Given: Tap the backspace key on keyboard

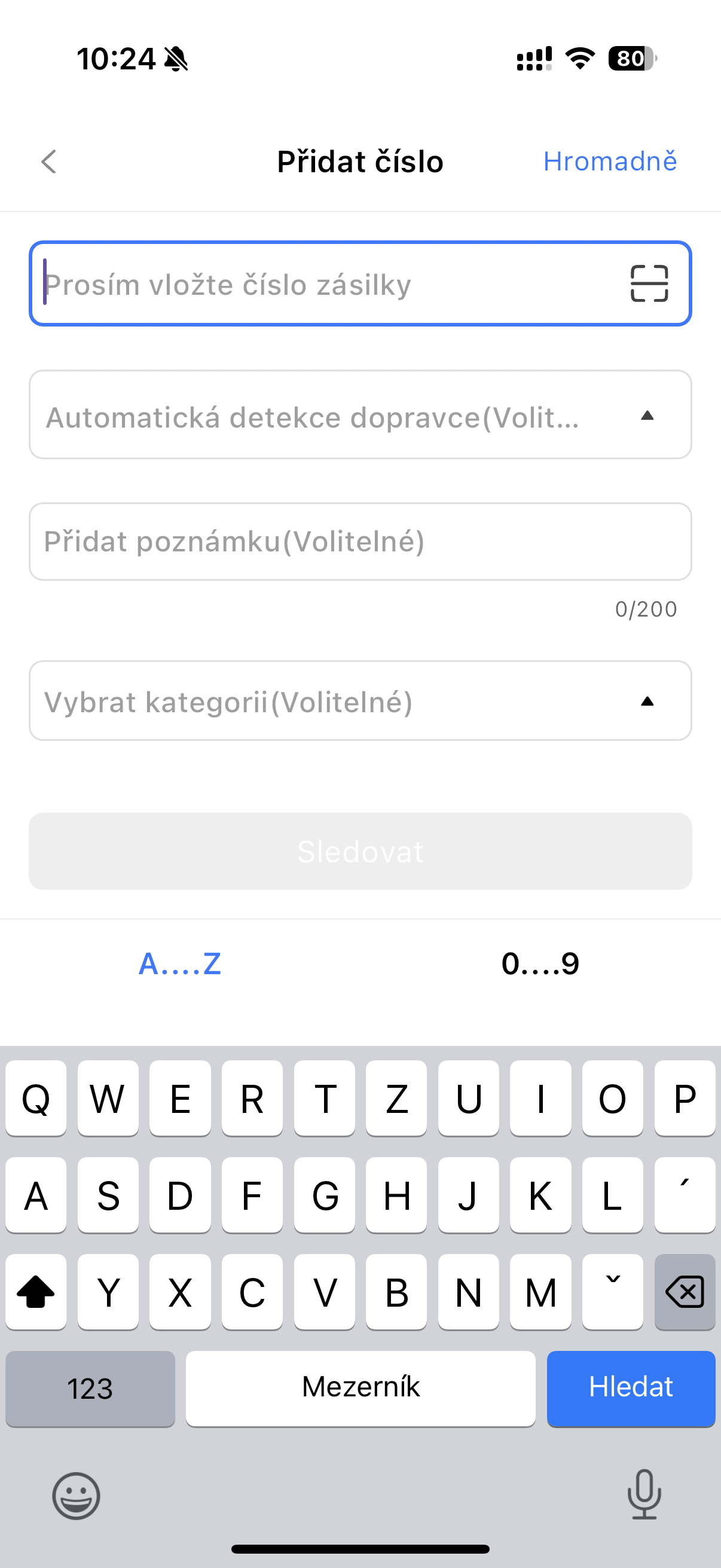Looking at the screenshot, I should (685, 1292).
